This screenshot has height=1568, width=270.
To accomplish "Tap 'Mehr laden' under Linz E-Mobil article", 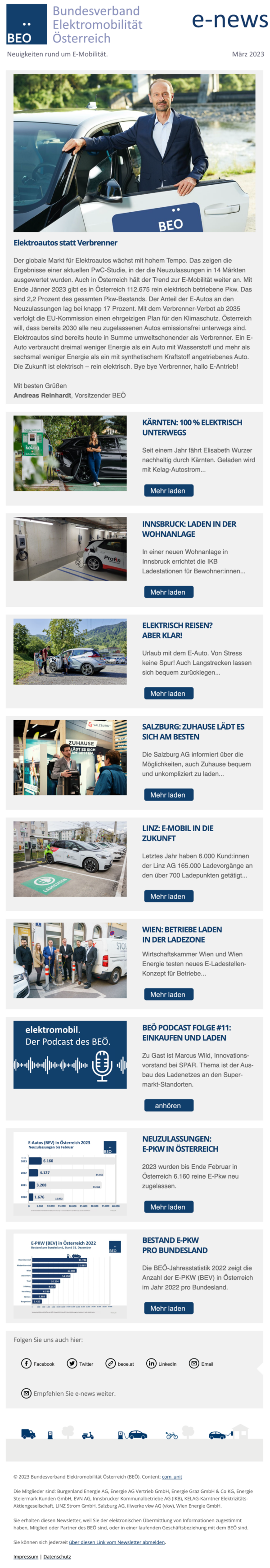I will [x=168, y=896].
